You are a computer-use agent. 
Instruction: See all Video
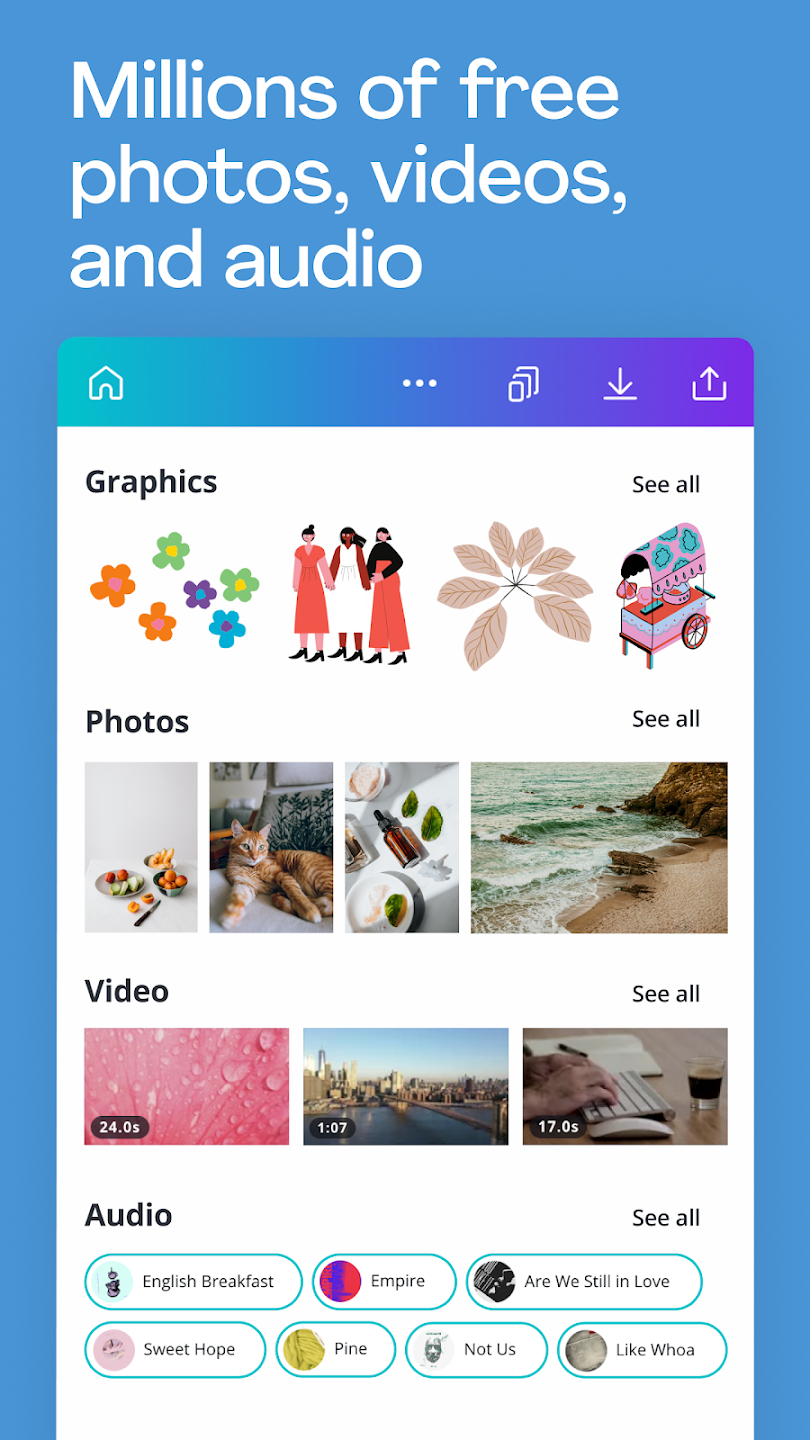click(666, 993)
